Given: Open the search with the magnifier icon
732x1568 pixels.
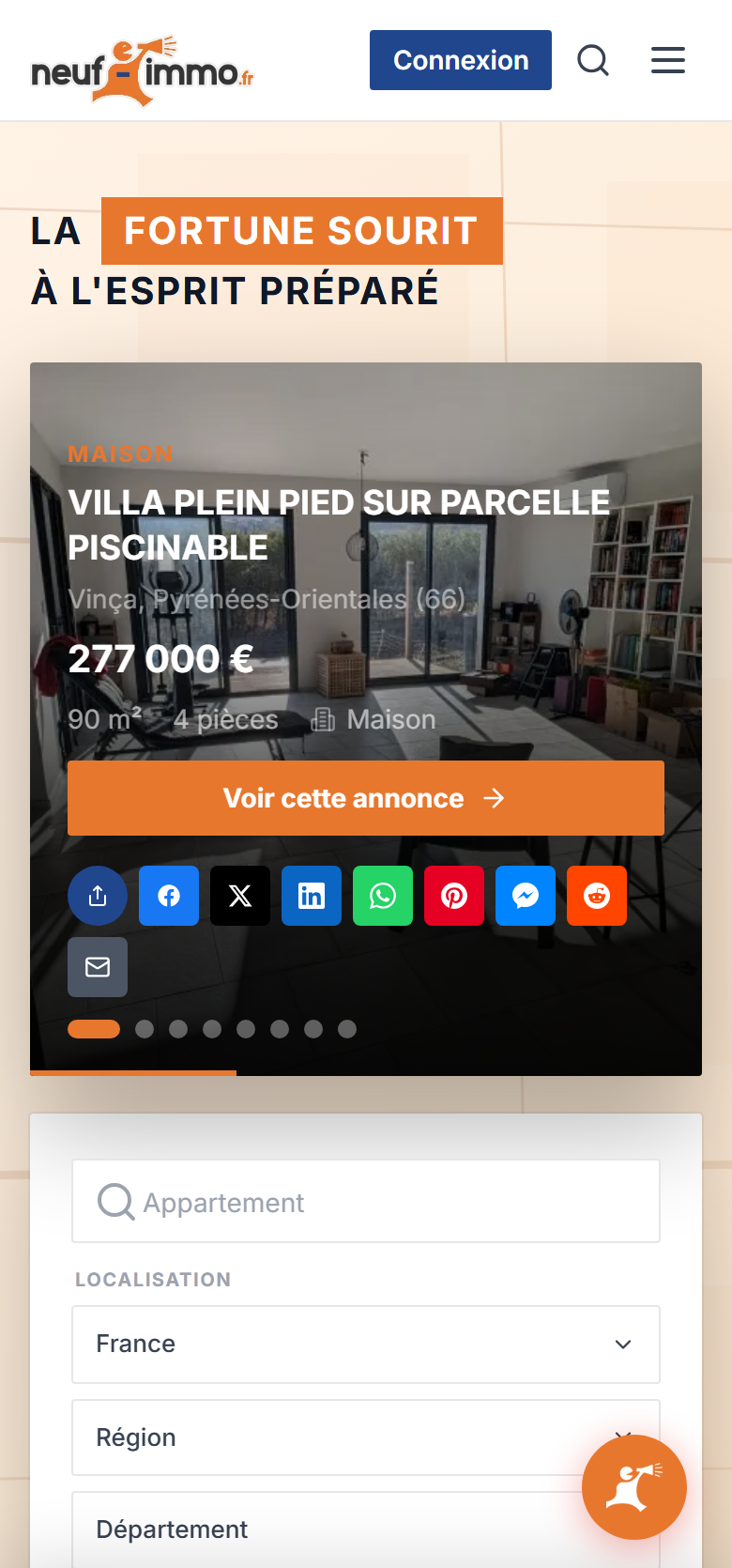Looking at the screenshot, I should 592,59.
